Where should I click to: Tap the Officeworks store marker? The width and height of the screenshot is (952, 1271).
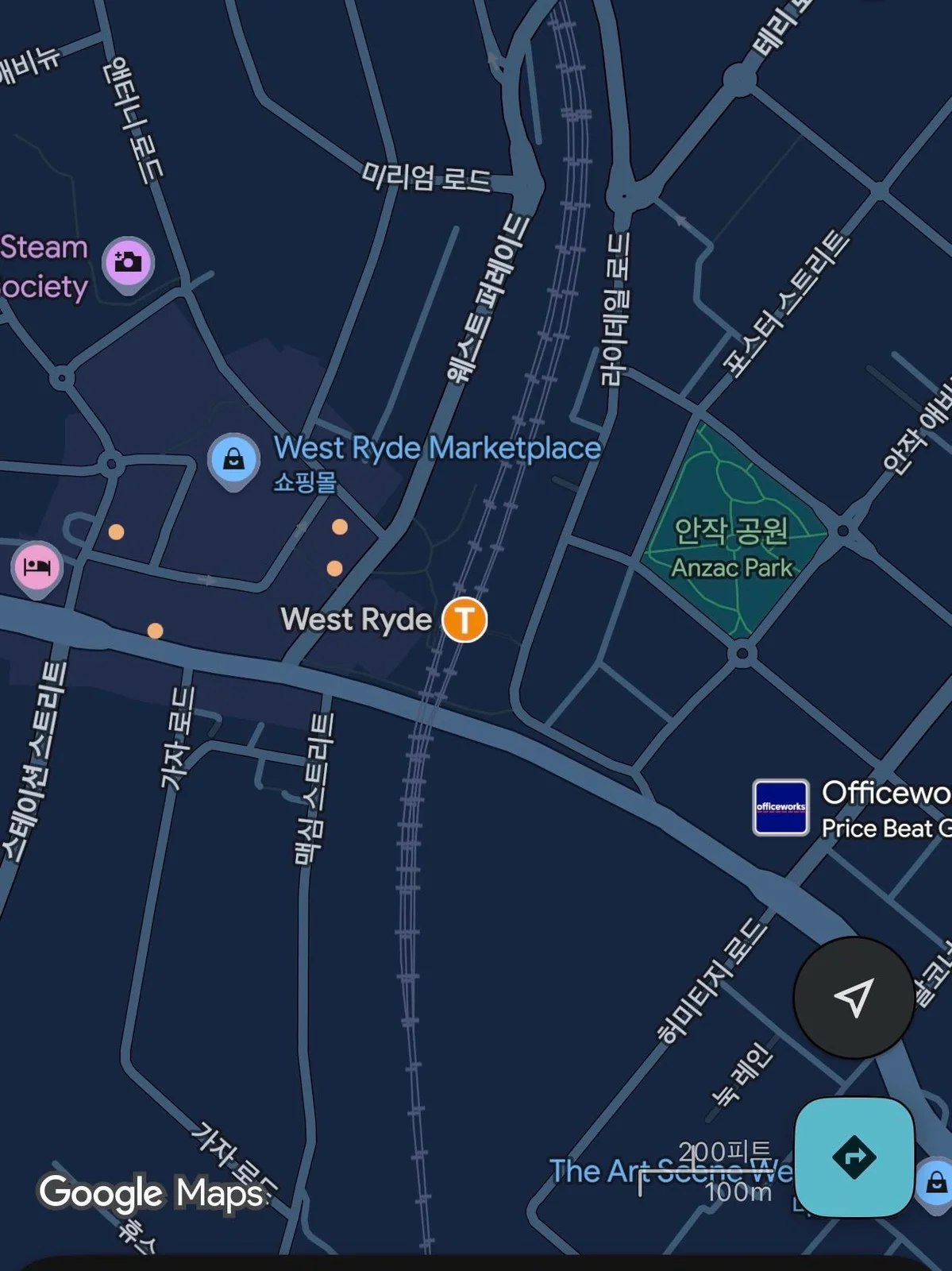[780, 807]
